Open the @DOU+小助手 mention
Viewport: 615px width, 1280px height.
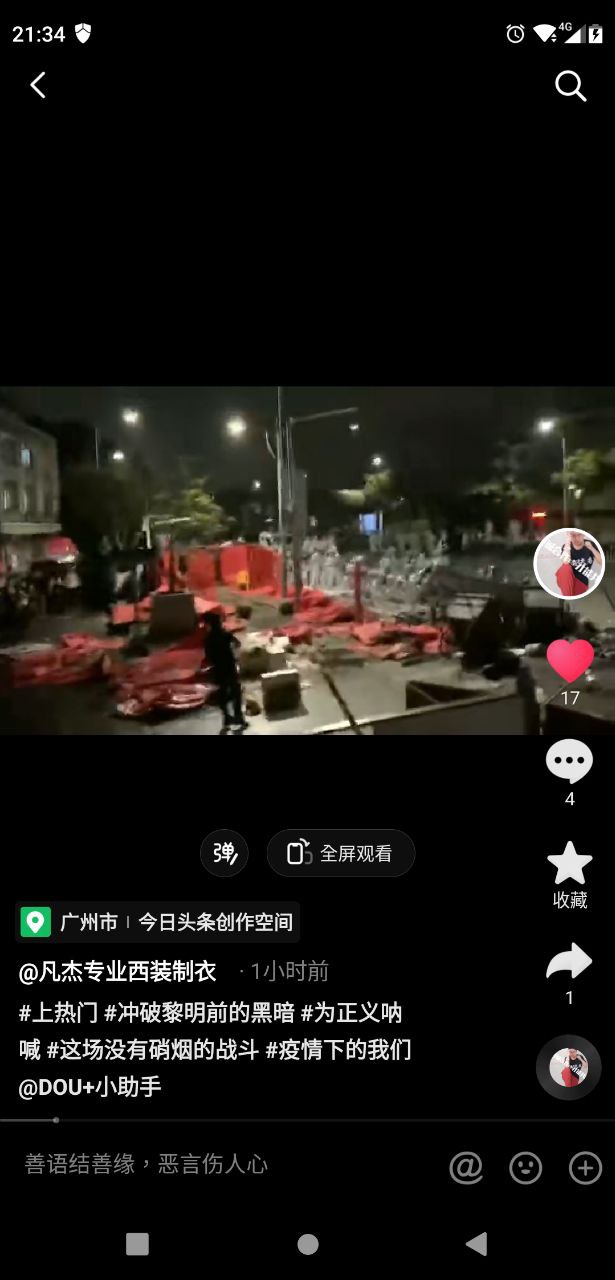[x=90, y=1086]
